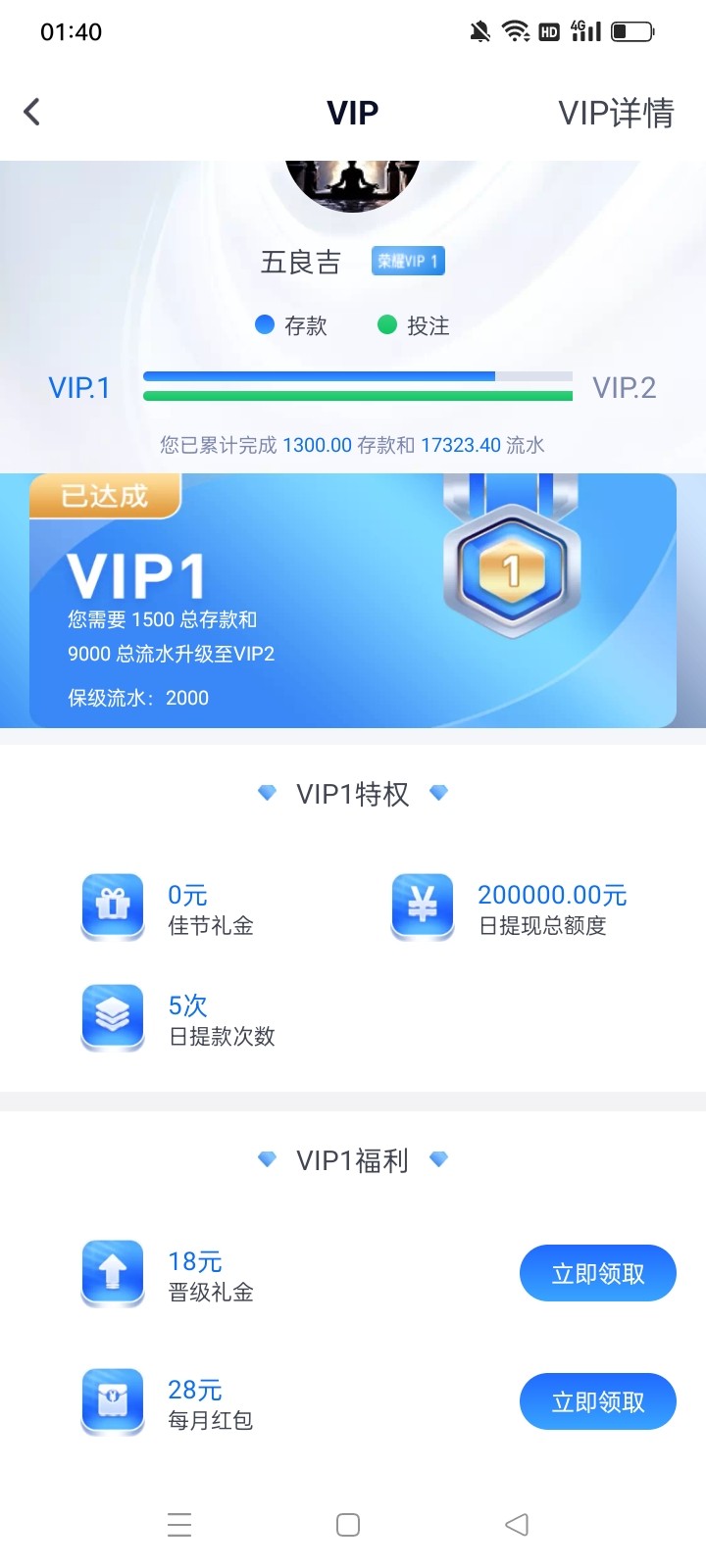Viewport: 706px width, 1568px height.
Task: Go back using the header arrow
Action: (x=32, y=112)
